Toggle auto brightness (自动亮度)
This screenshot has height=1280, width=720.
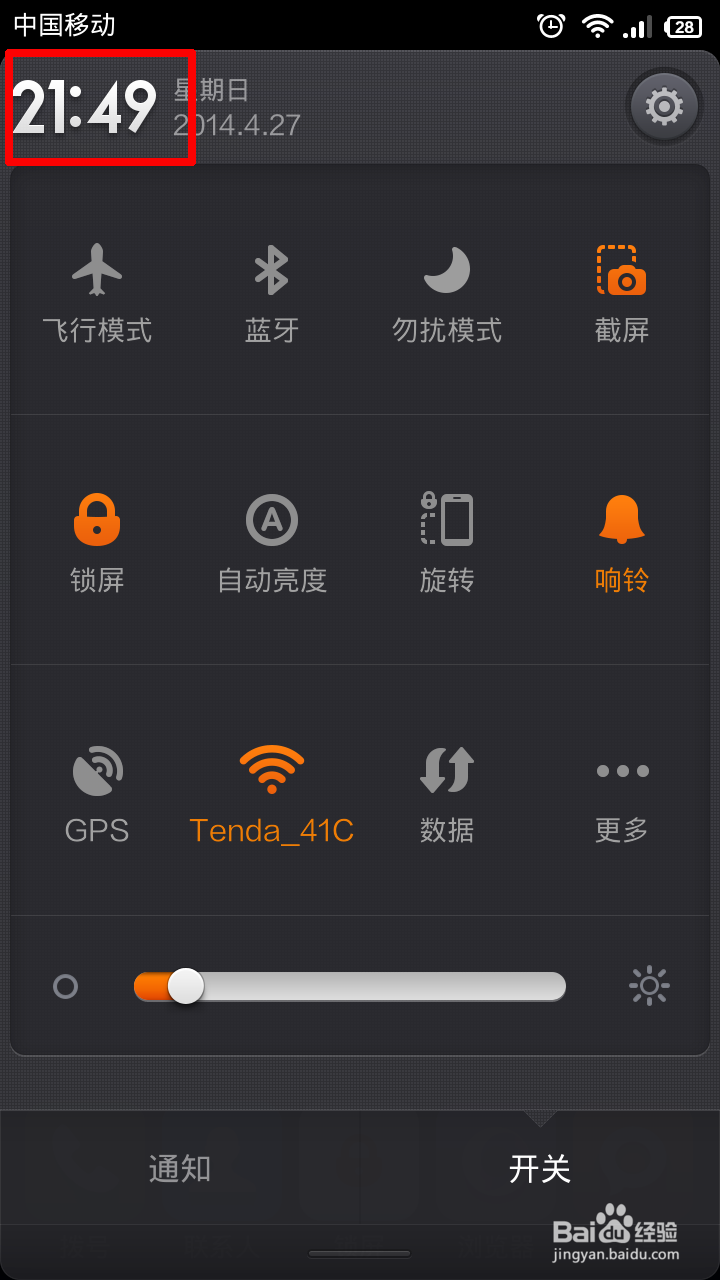click(x=272, y=540)
